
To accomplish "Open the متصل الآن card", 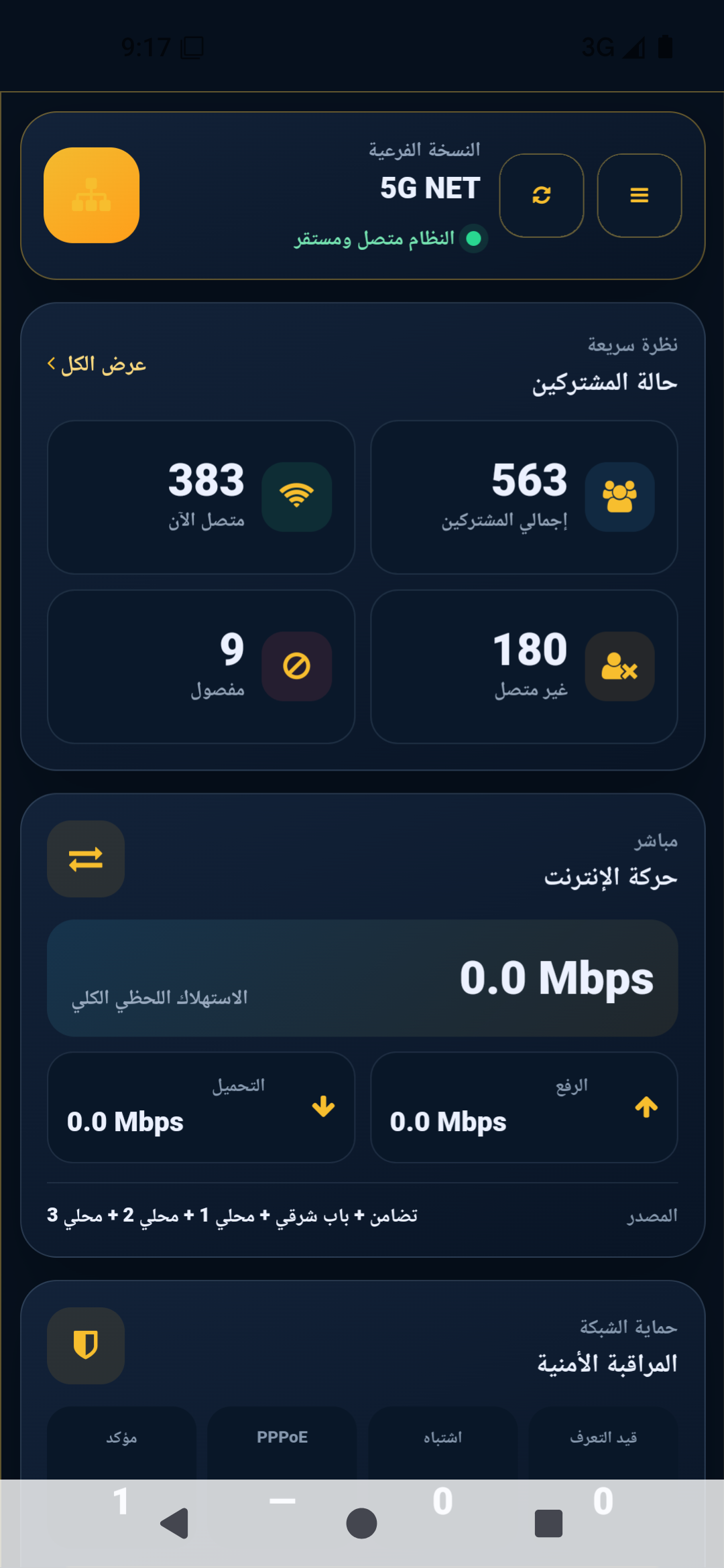I will click(x=201, y=497).
